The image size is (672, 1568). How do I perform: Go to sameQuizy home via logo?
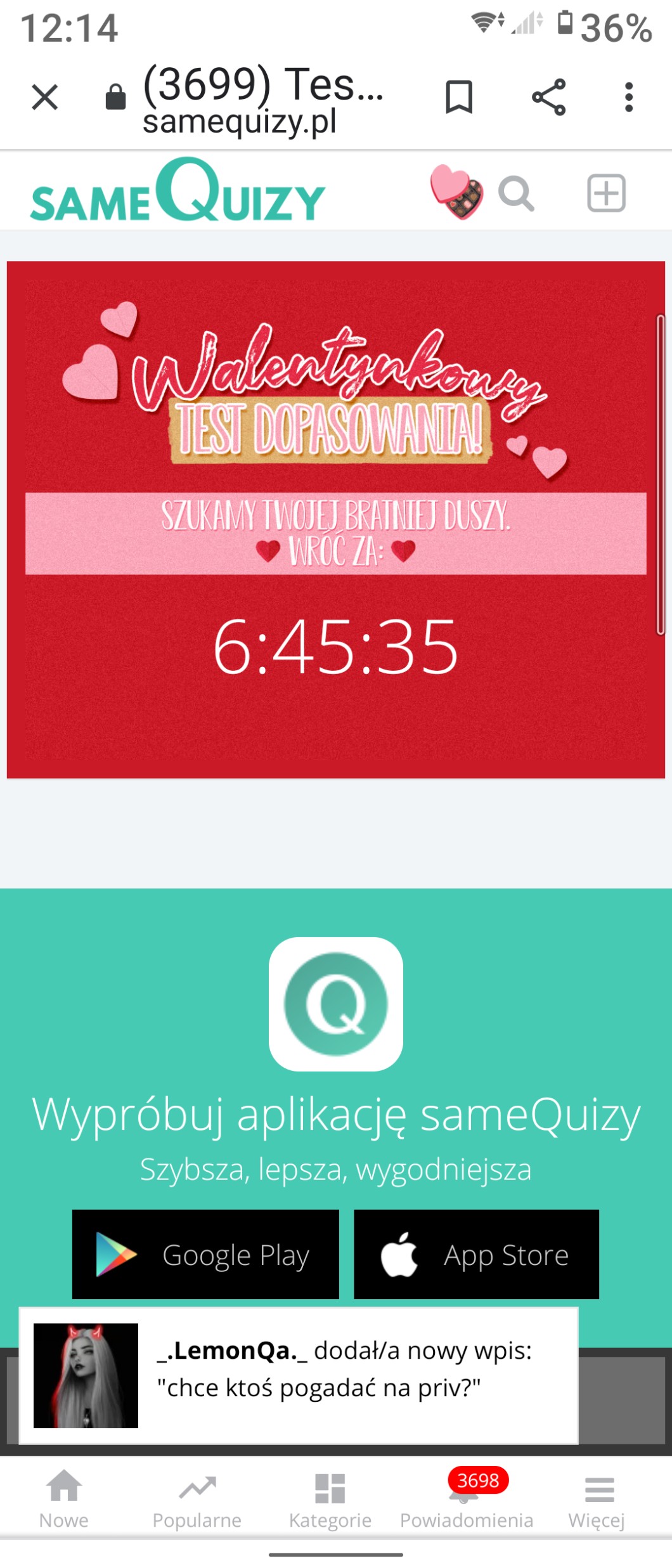pos(178,190)
